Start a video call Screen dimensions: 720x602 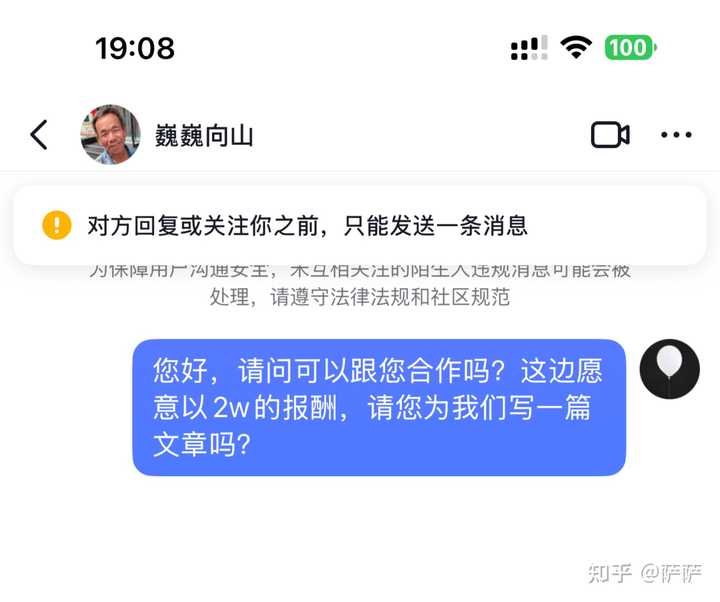pos(609,135)
